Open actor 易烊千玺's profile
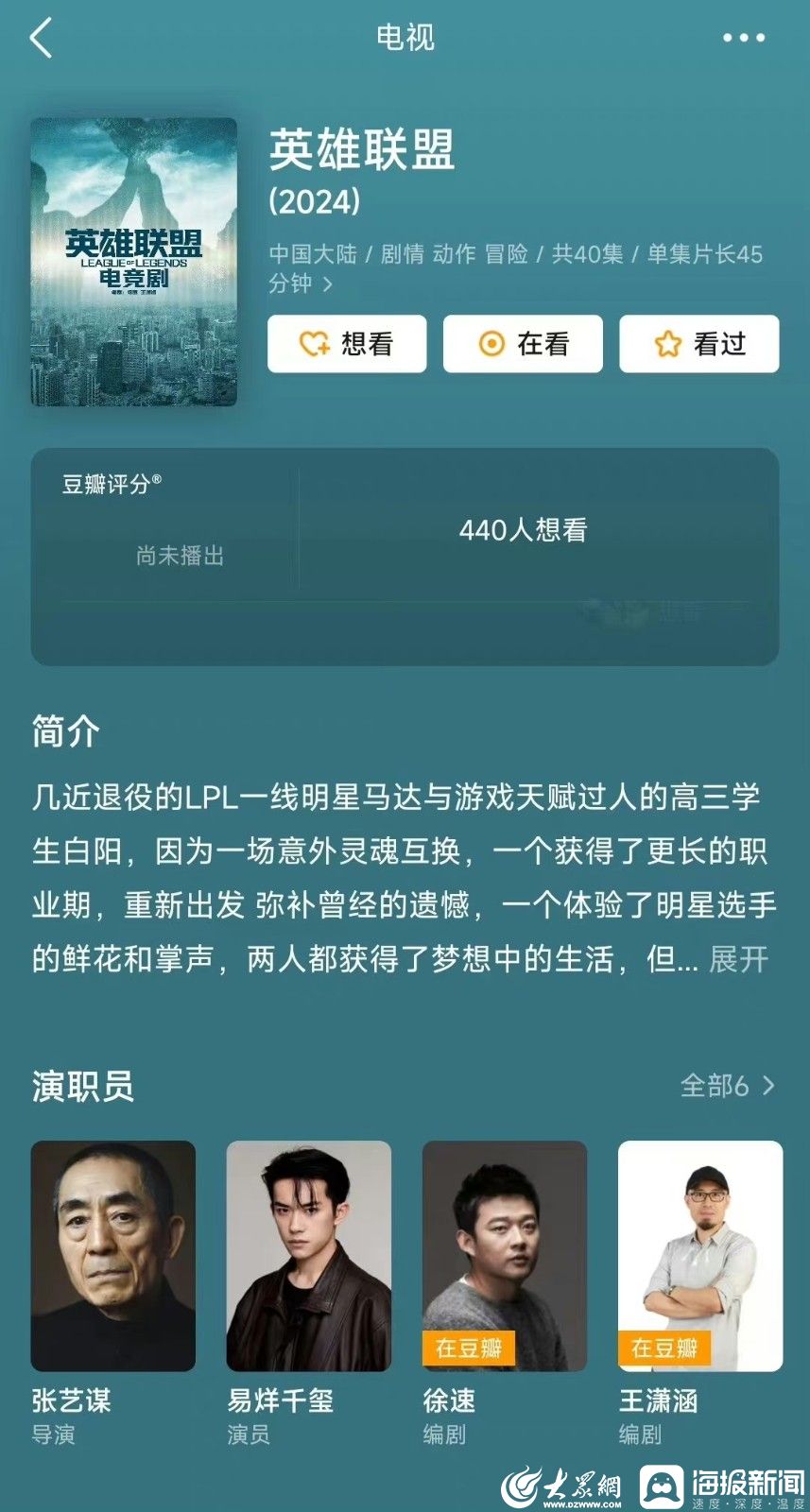The height and width of the screenshot is (1512, 810). pyautogui.click(x=309, y=1256)
